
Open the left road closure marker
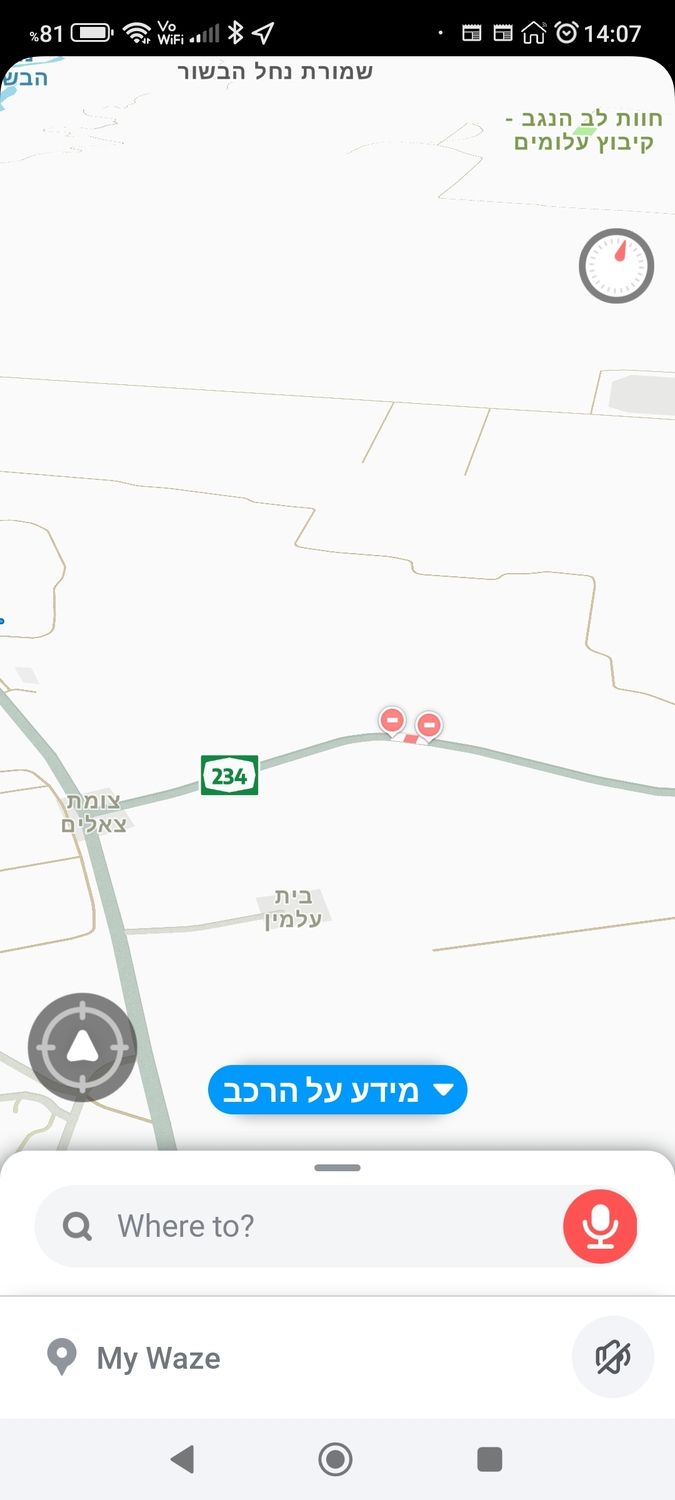[393, 719]
